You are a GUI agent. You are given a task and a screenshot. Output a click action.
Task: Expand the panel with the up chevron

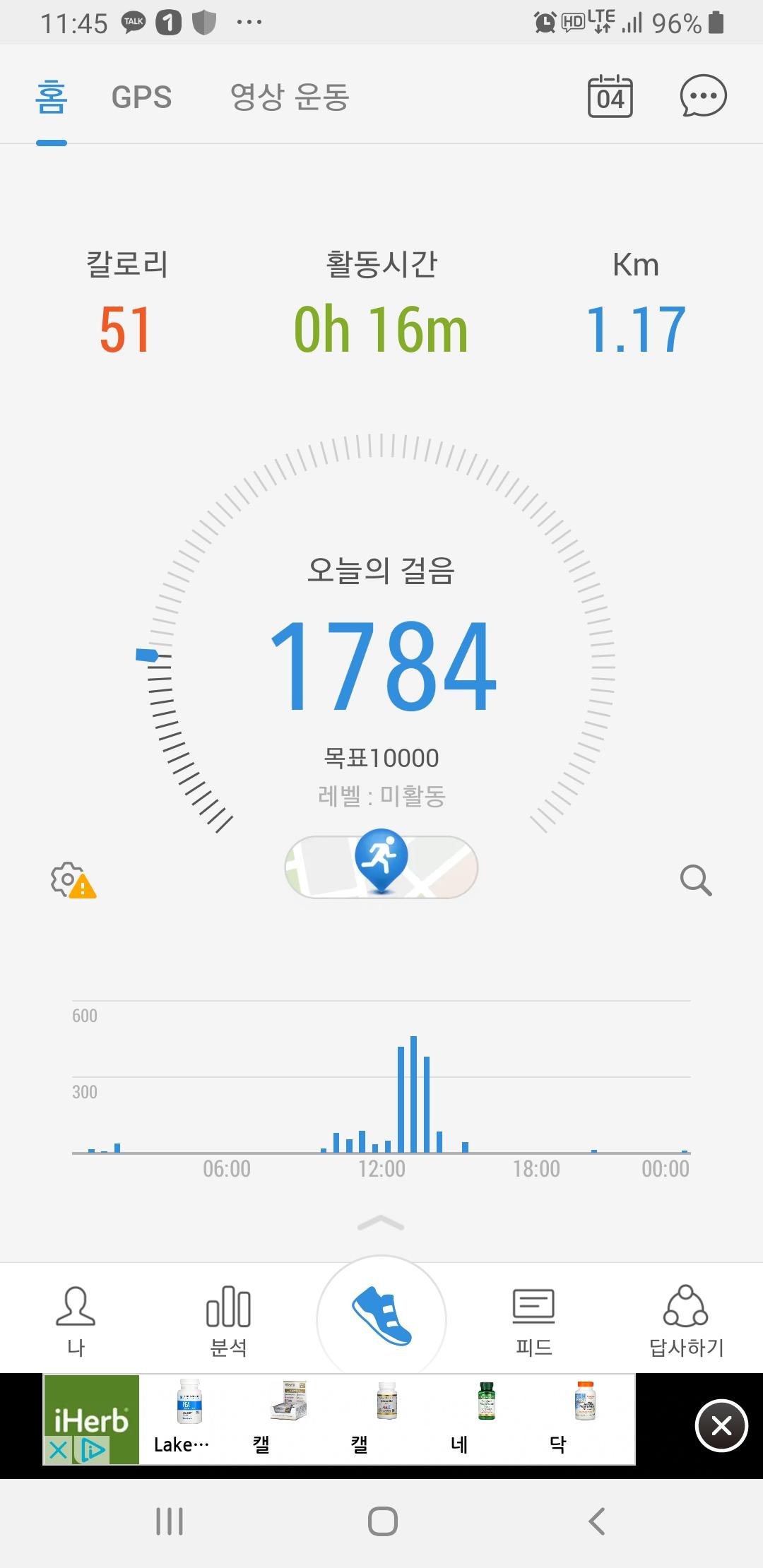(381, 1223)
